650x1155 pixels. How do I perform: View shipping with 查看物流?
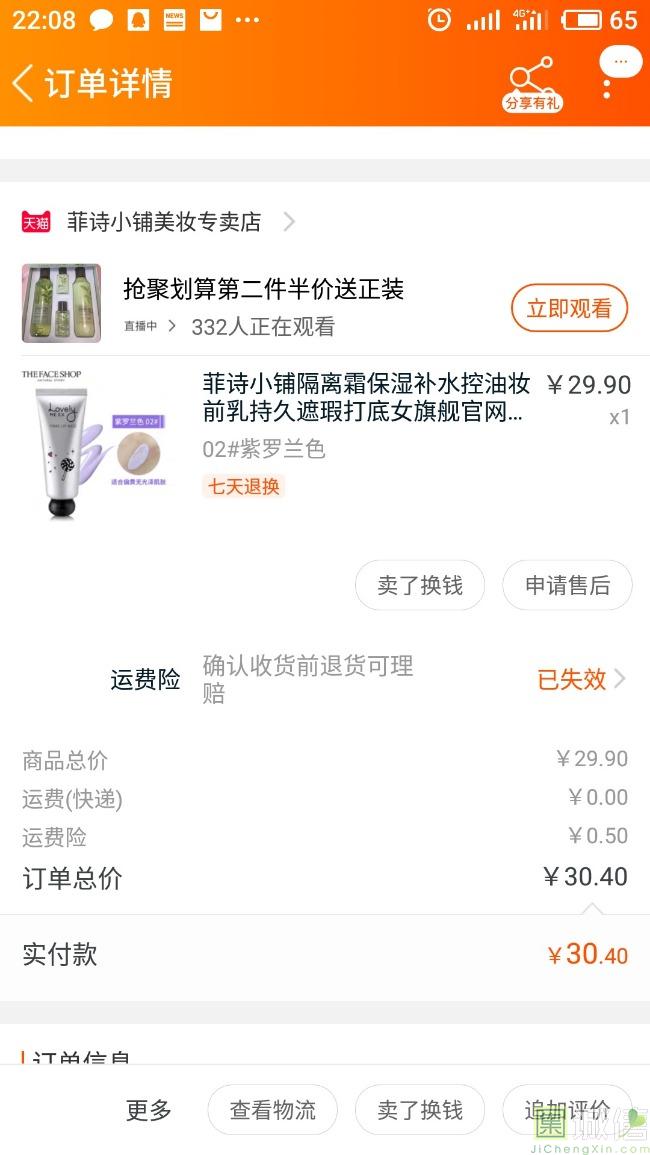[x=272, y=1110]
